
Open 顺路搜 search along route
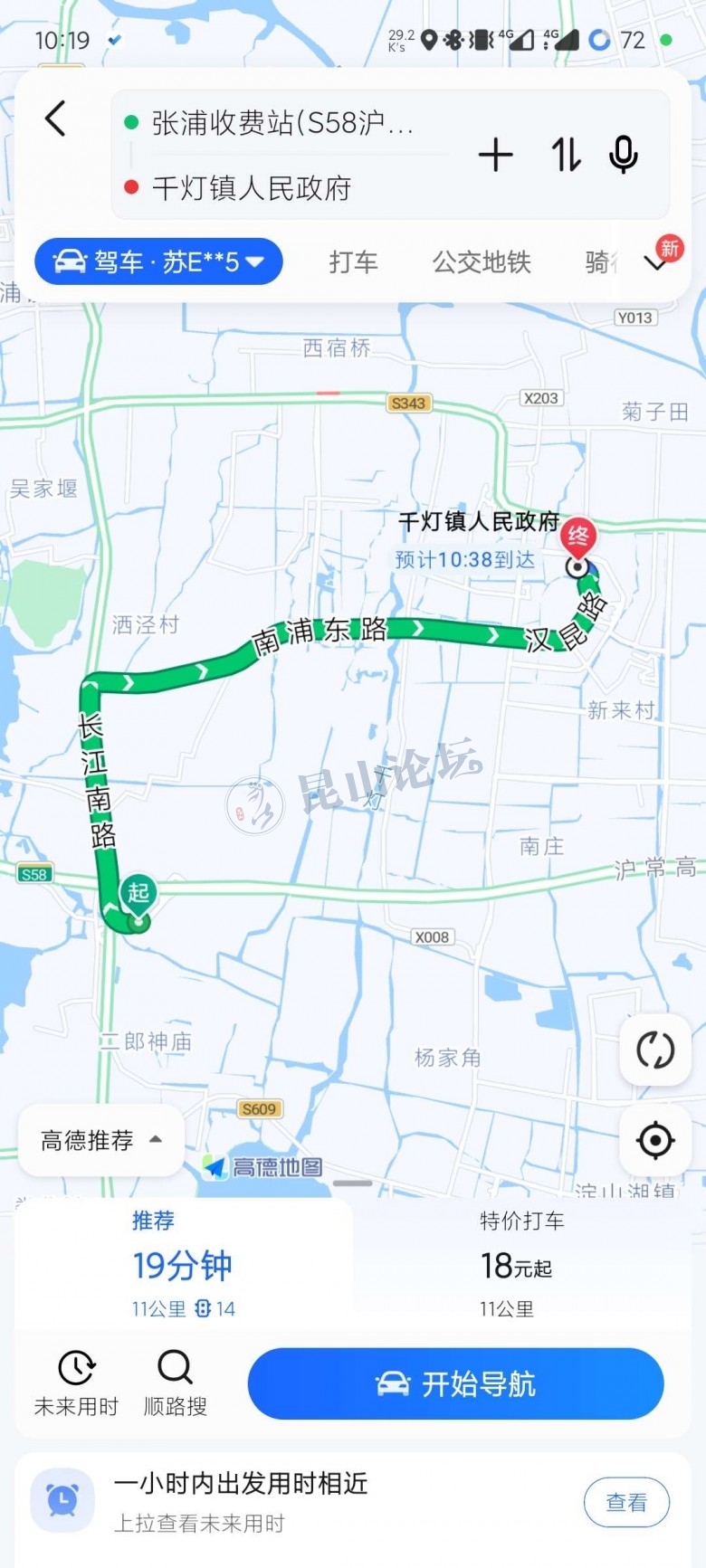[176, 1383]
